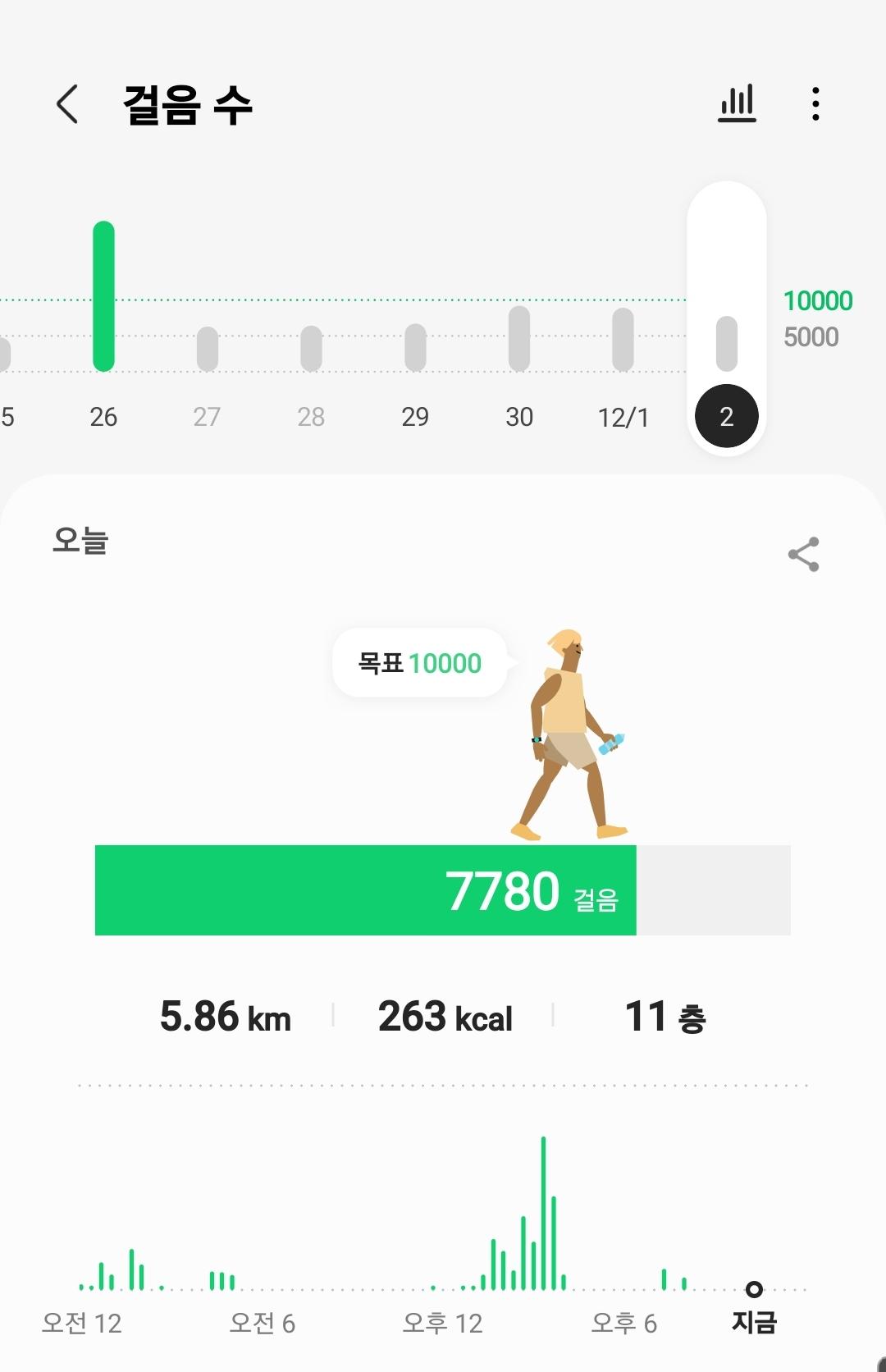Open the step trends chart icon
The image size is (886, 1372).
(x=737, y=104)
